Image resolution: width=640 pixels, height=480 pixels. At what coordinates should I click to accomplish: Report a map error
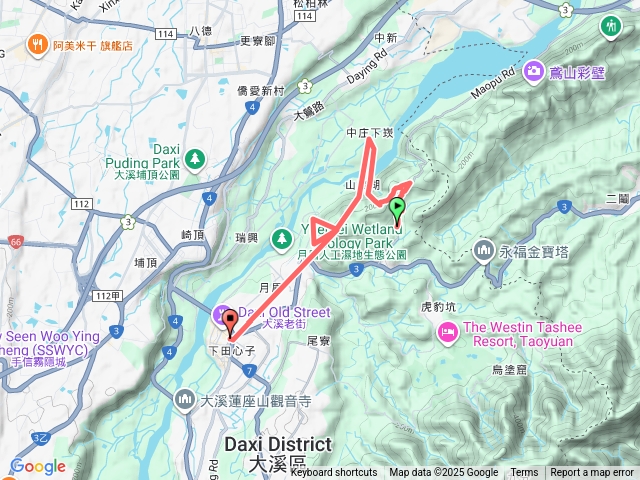point(594,473)
